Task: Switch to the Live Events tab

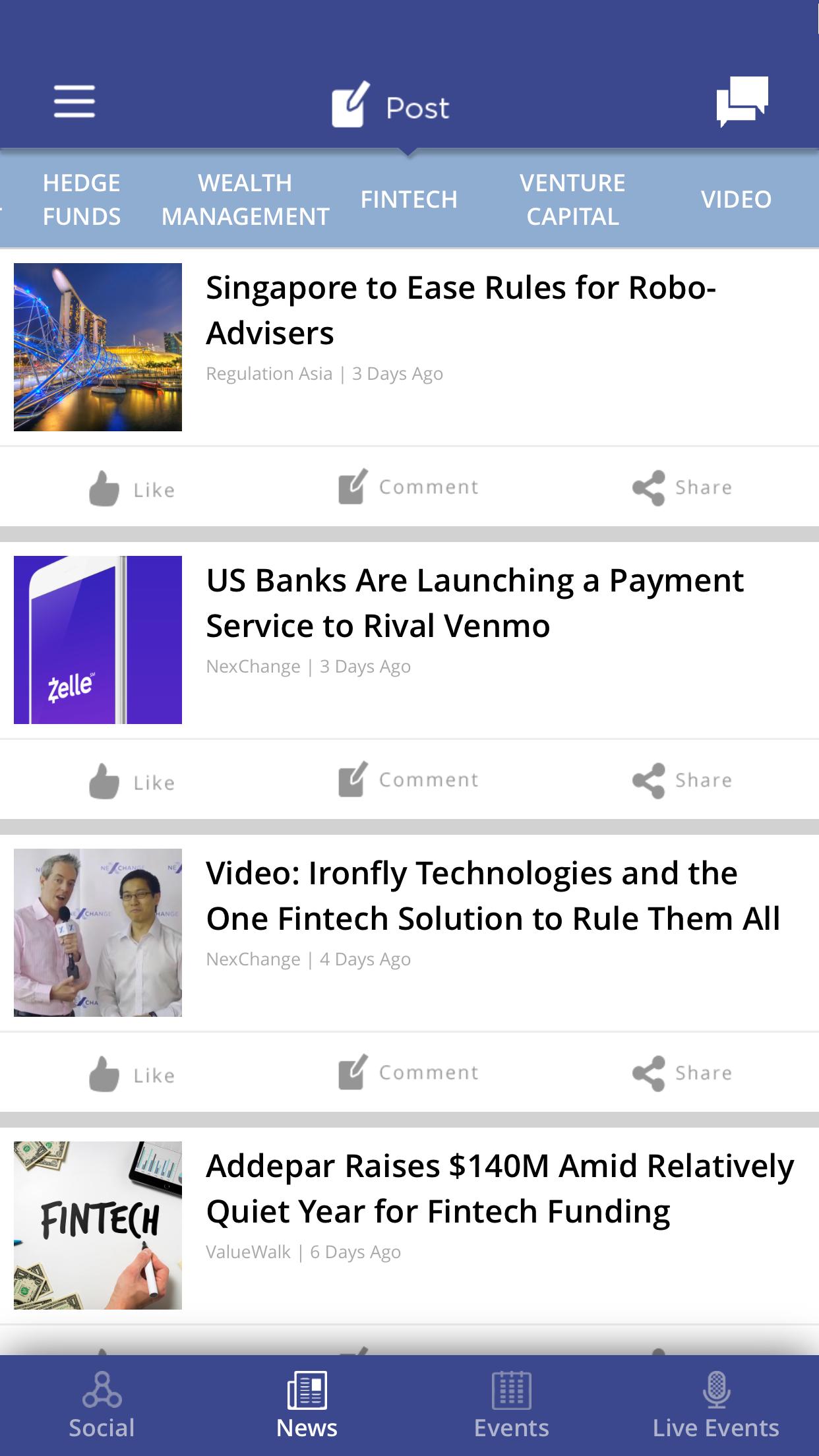Action: coord(715,1405)
